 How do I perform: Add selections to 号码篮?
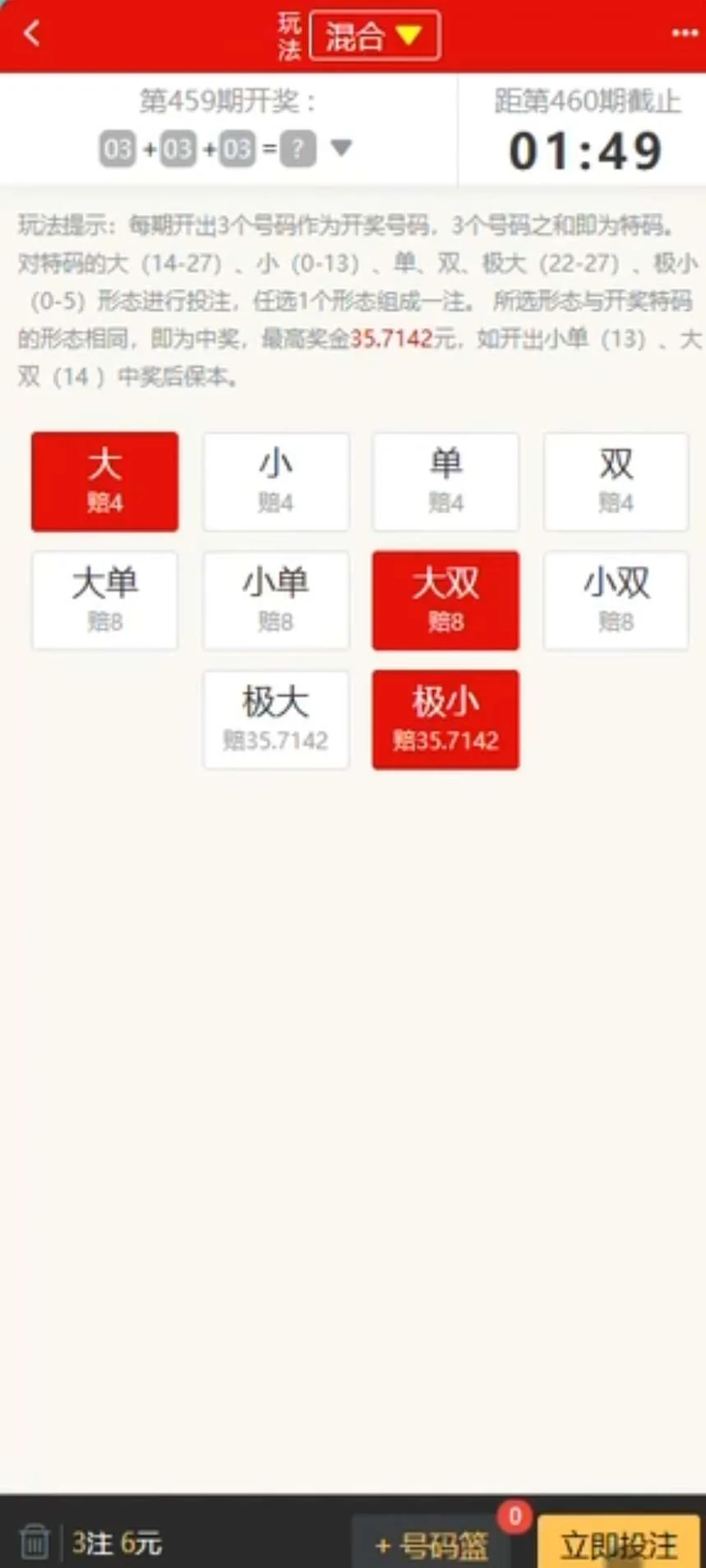[432, 1545]
